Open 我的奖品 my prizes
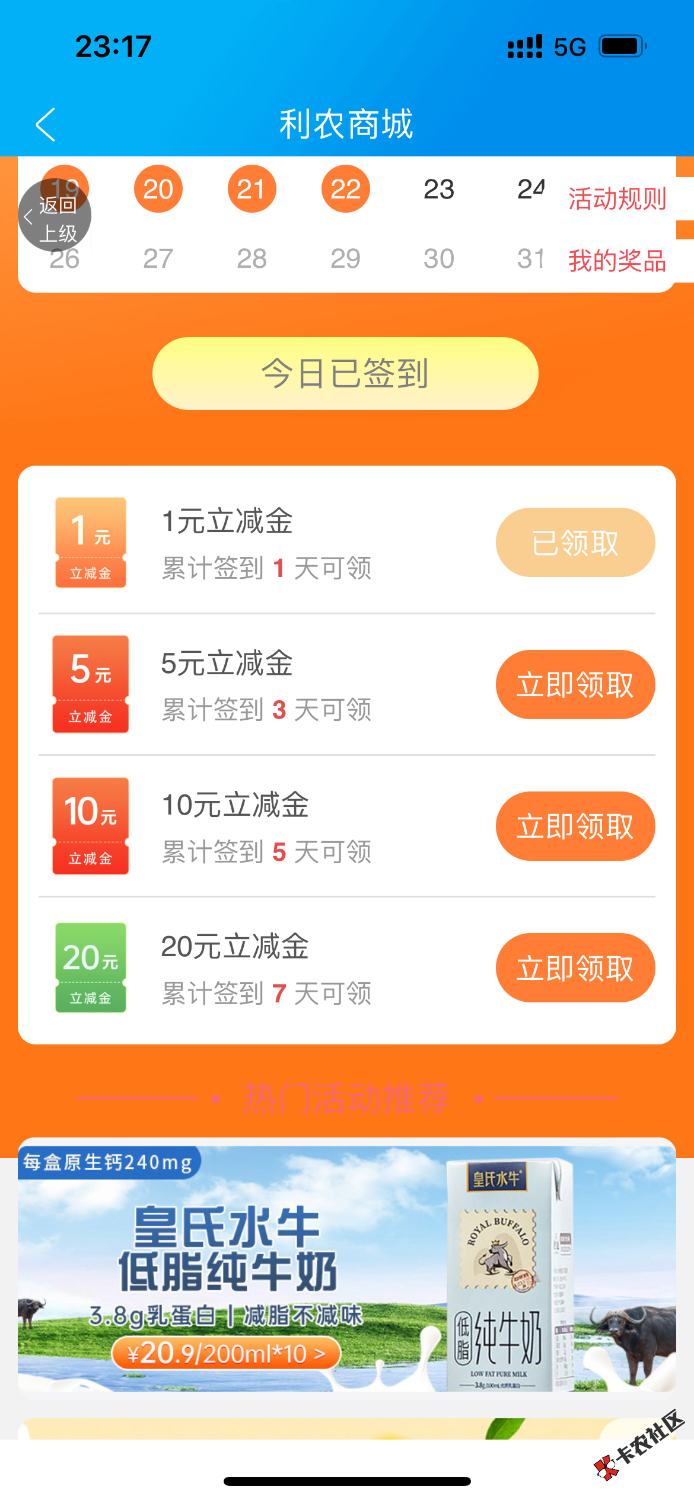This screenshot has width=694, height=1500. (617, 262)
